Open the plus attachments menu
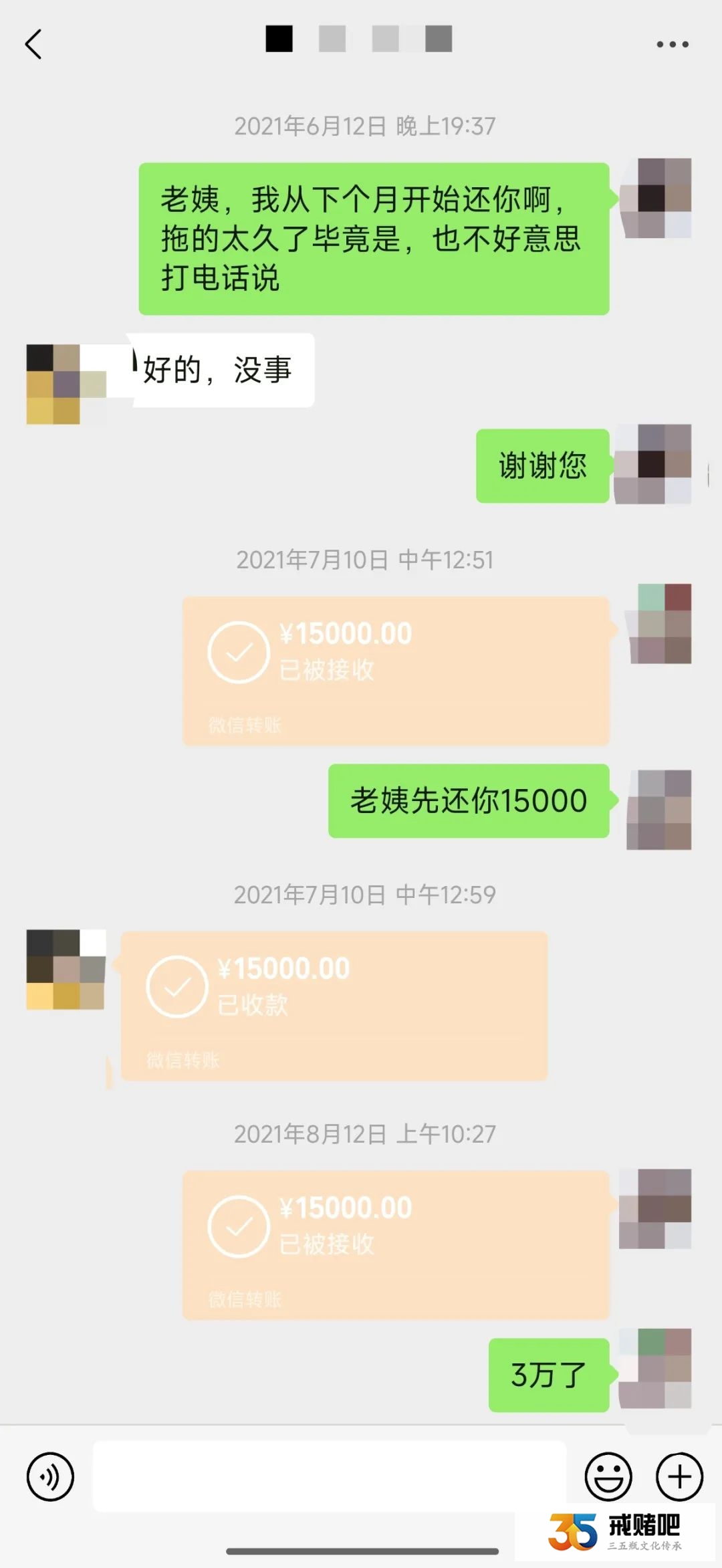This screenshot has height=1568, width=722. pos(679,1476)
